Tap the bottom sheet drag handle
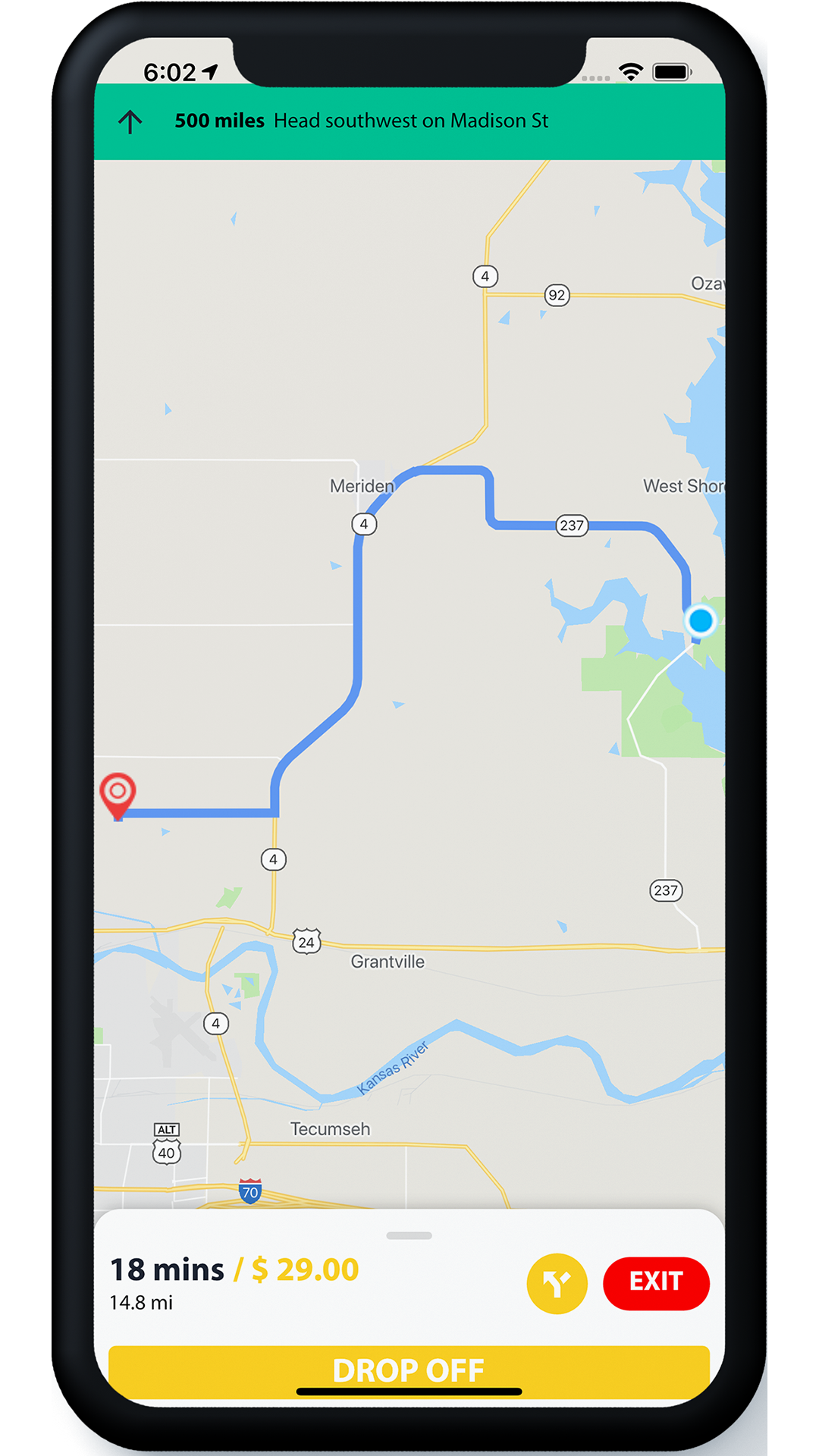Viewport: 819px width, 1456px height. (409, 1235)
